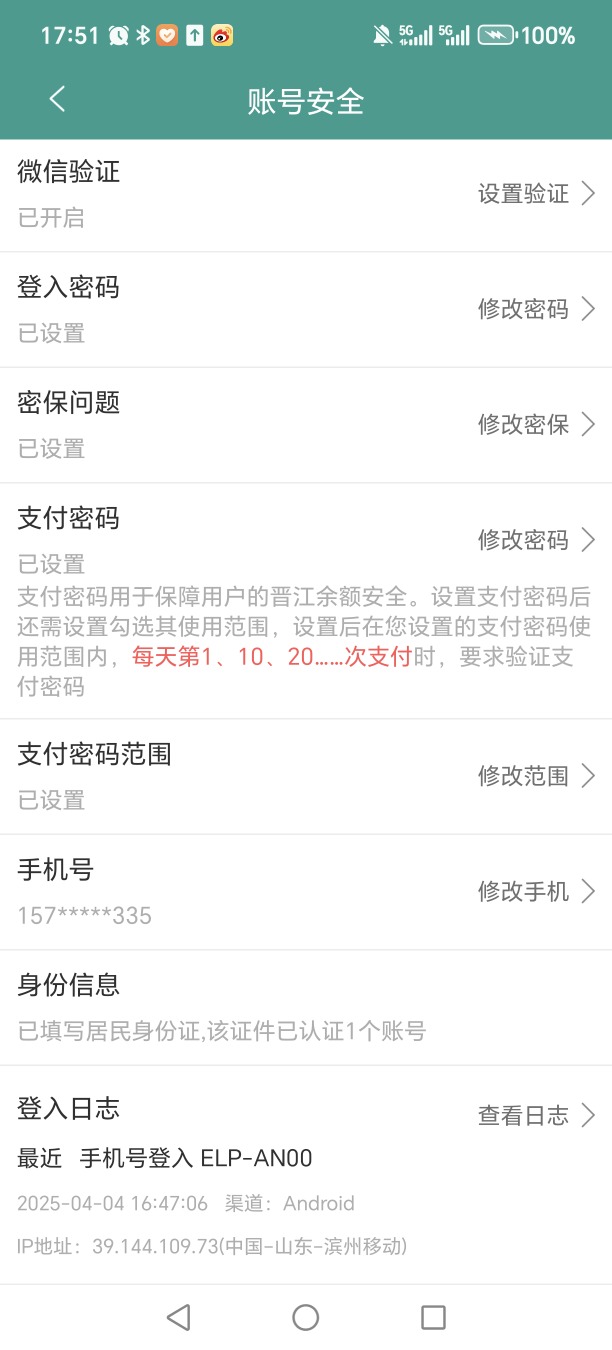Open recent apps from navigation bar
Viewport: 612px width, 1350px height.
point(433,1318)
